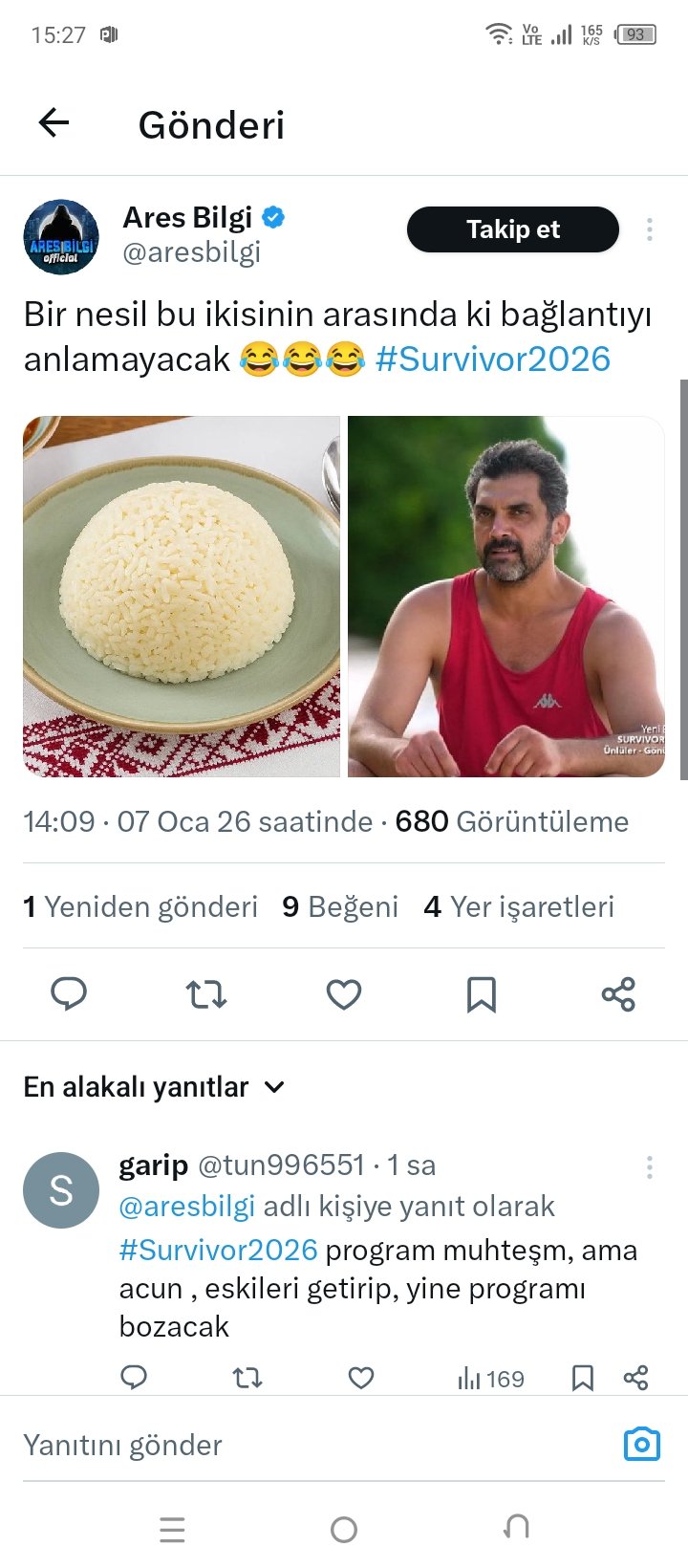Screen dimensions: 688x1568
Task: Like the post with the heart icon
Action: tap(343, 994)
